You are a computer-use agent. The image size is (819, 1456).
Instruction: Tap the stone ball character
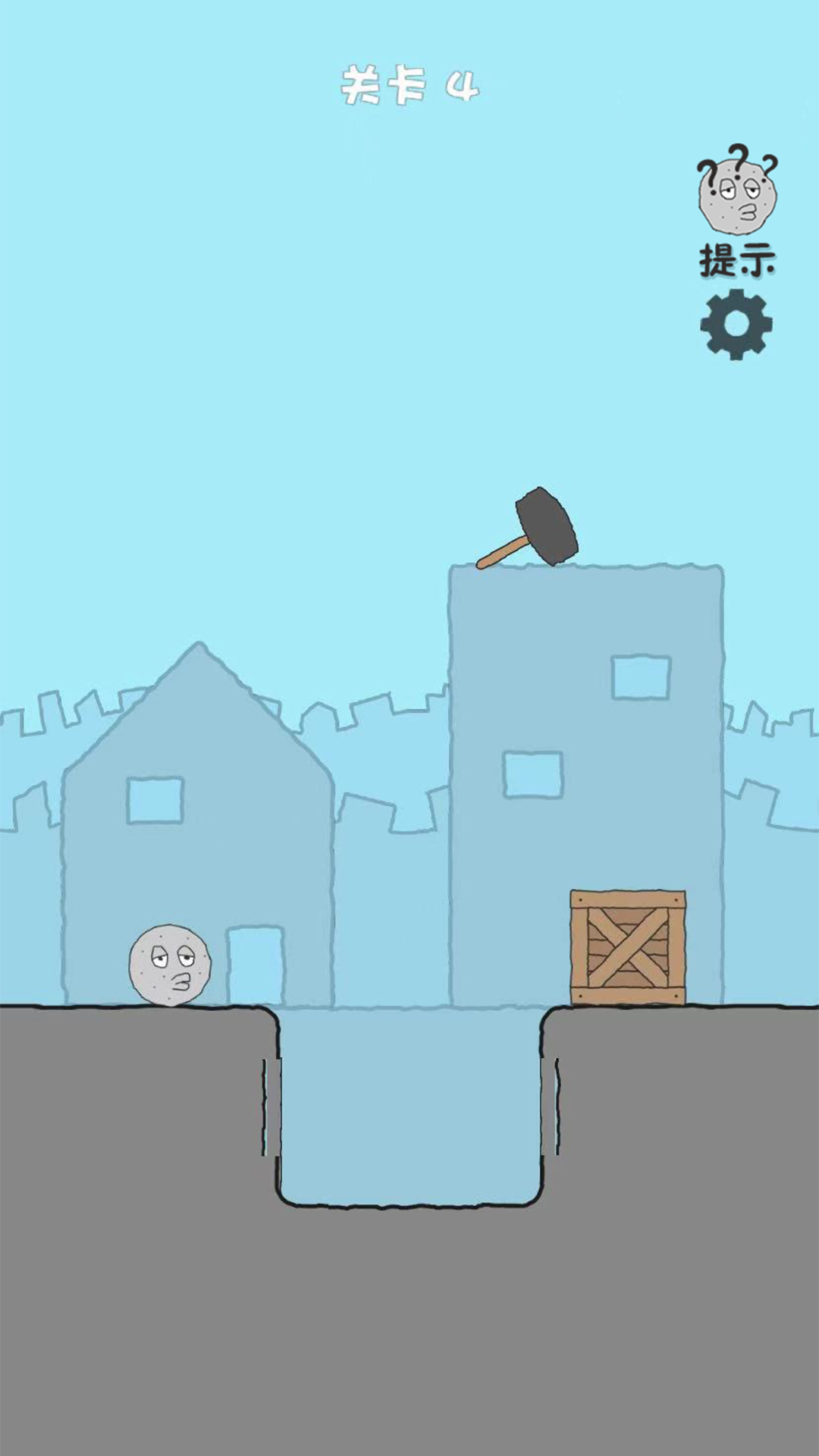[x=169, y=965]
